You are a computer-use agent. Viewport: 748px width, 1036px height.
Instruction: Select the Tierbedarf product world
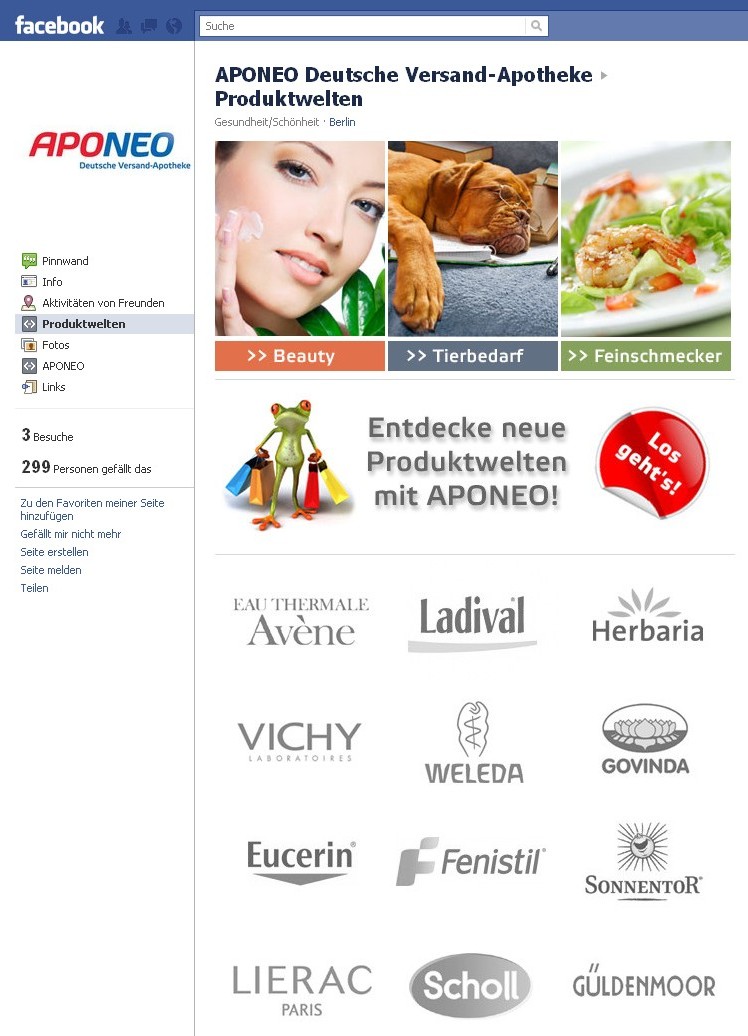tap(472, 356)
